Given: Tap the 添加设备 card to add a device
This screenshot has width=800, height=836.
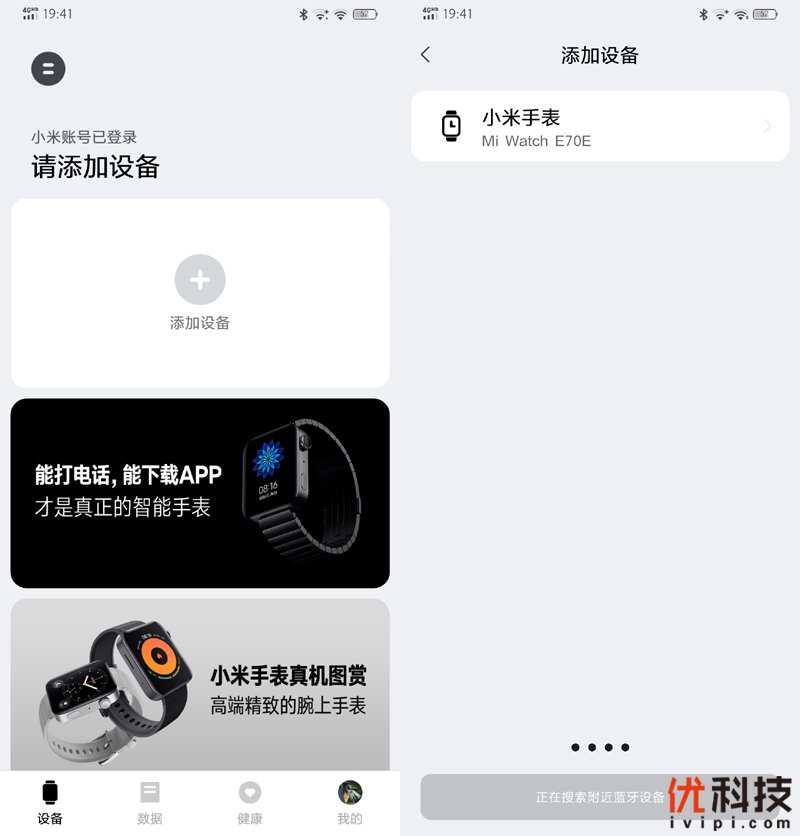Looking at the screenshot, I should pyautogui.click(x=200, y=292).
